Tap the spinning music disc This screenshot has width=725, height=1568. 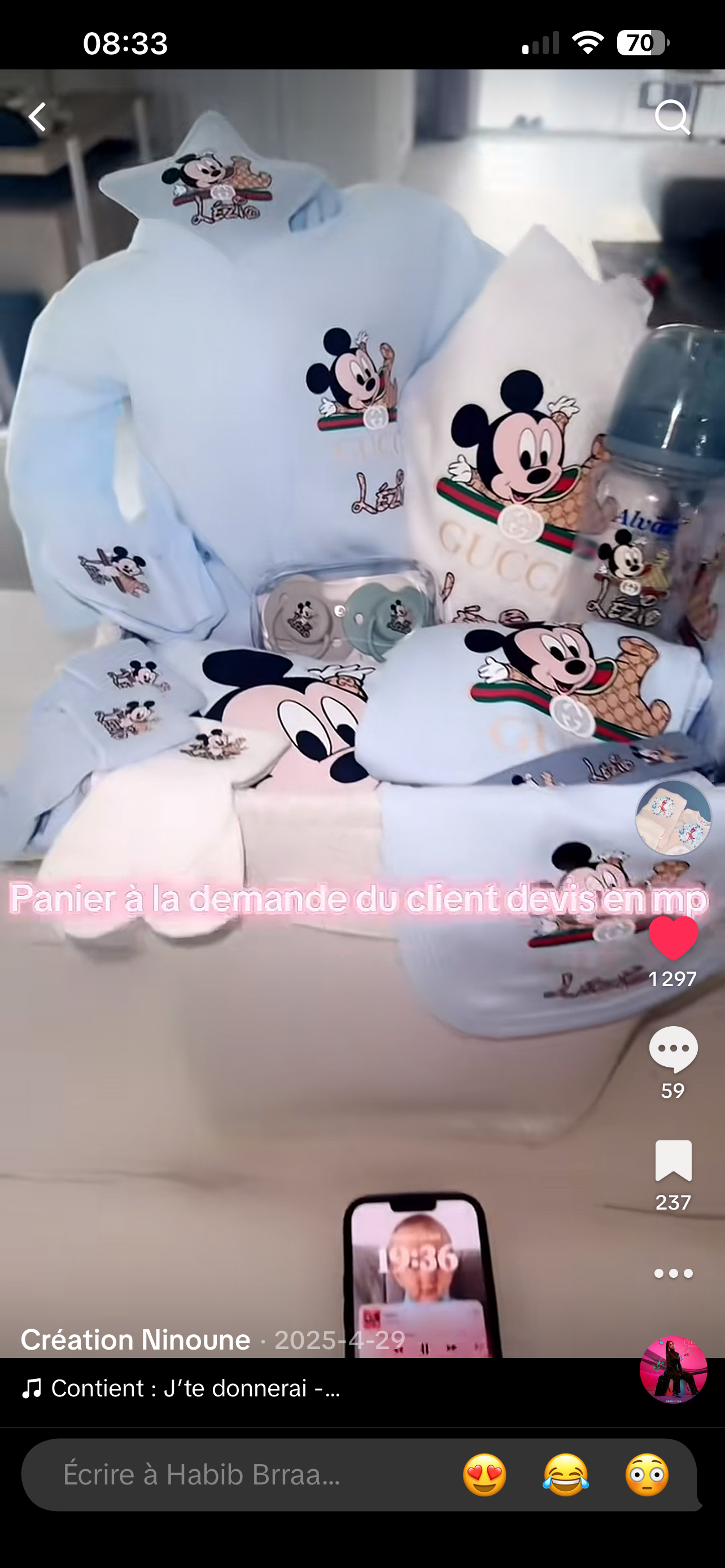tap(673, 1369)
